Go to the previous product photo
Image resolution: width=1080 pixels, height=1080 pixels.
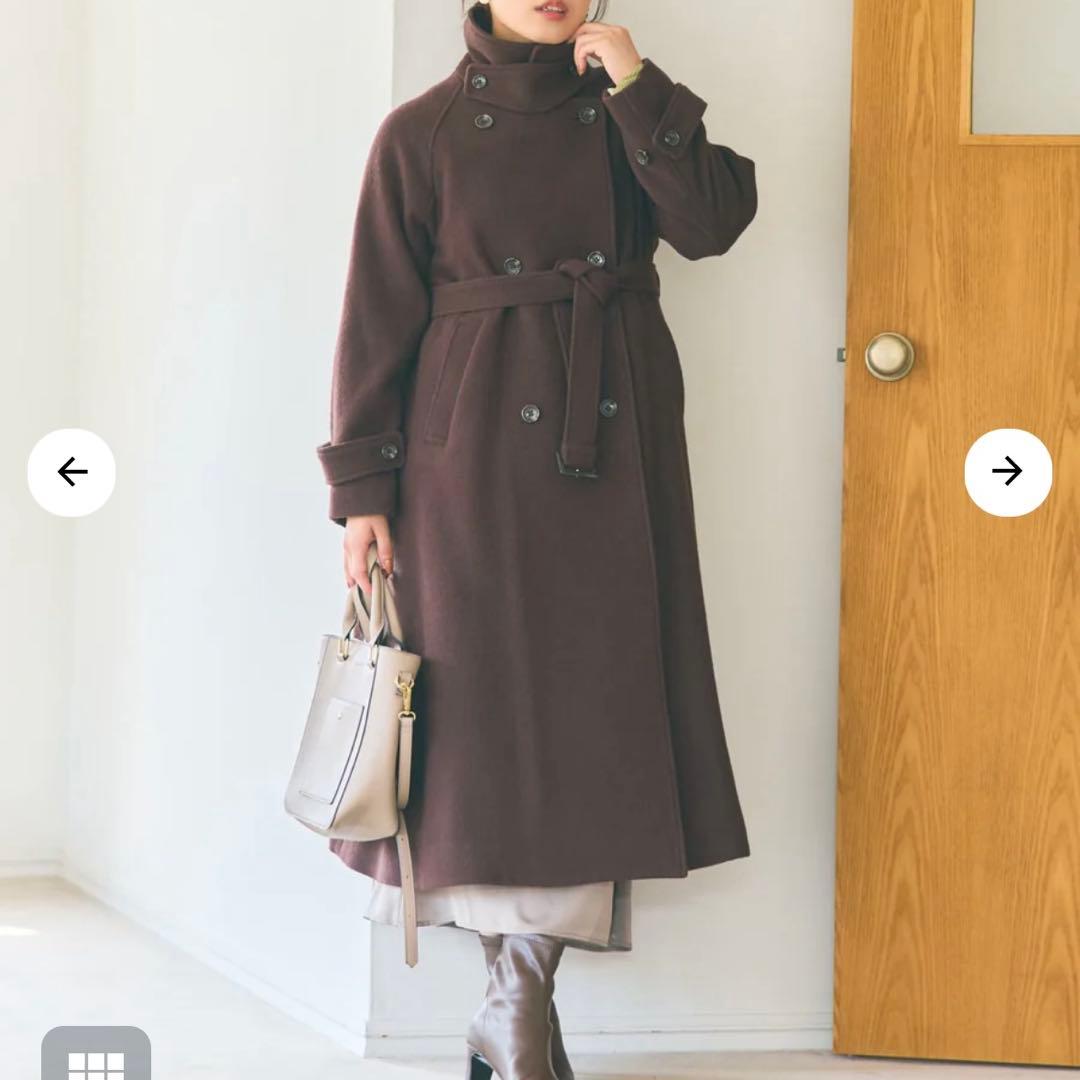pos(71,472)
